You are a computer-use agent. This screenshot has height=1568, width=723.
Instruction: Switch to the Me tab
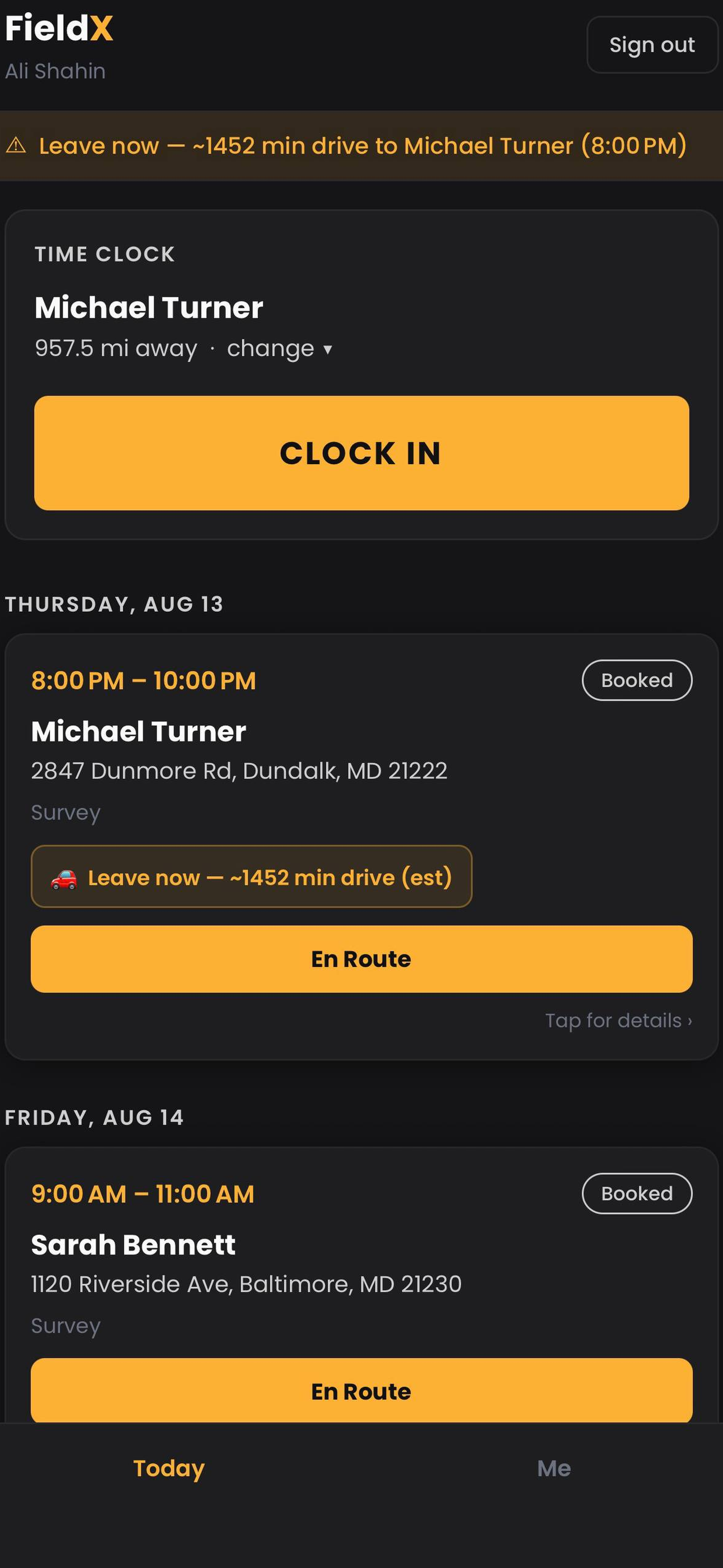pyautogui.click(x=554, y=1468)
